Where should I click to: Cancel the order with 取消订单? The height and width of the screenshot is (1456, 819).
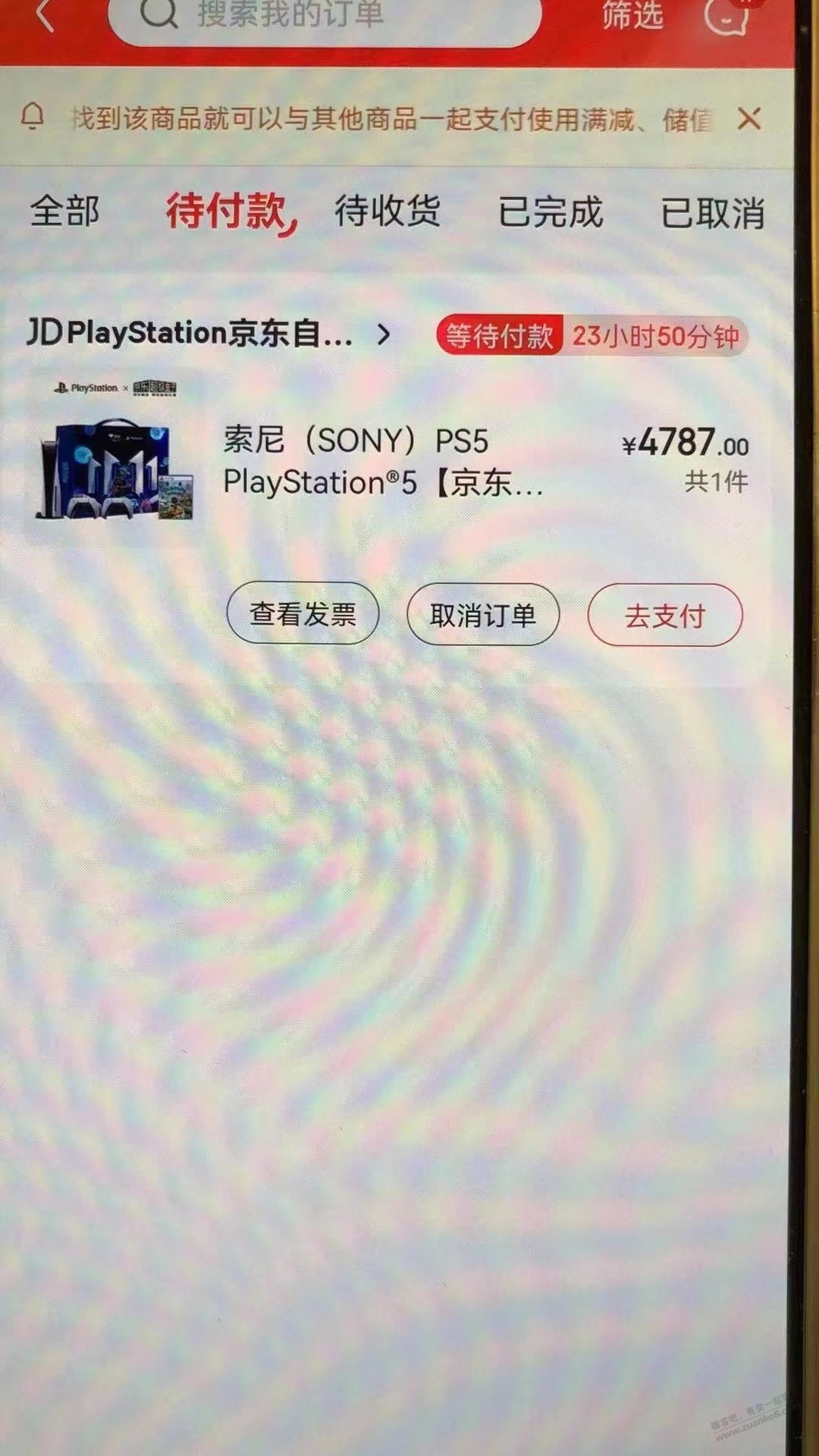click(483, 615)
